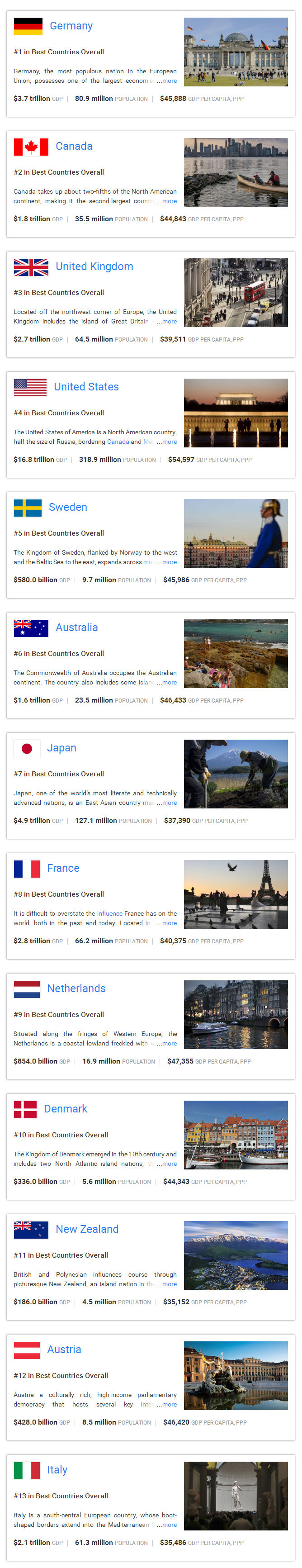Follow the Canada link in United States description
302x1568 pixels.
click(118, 442)
